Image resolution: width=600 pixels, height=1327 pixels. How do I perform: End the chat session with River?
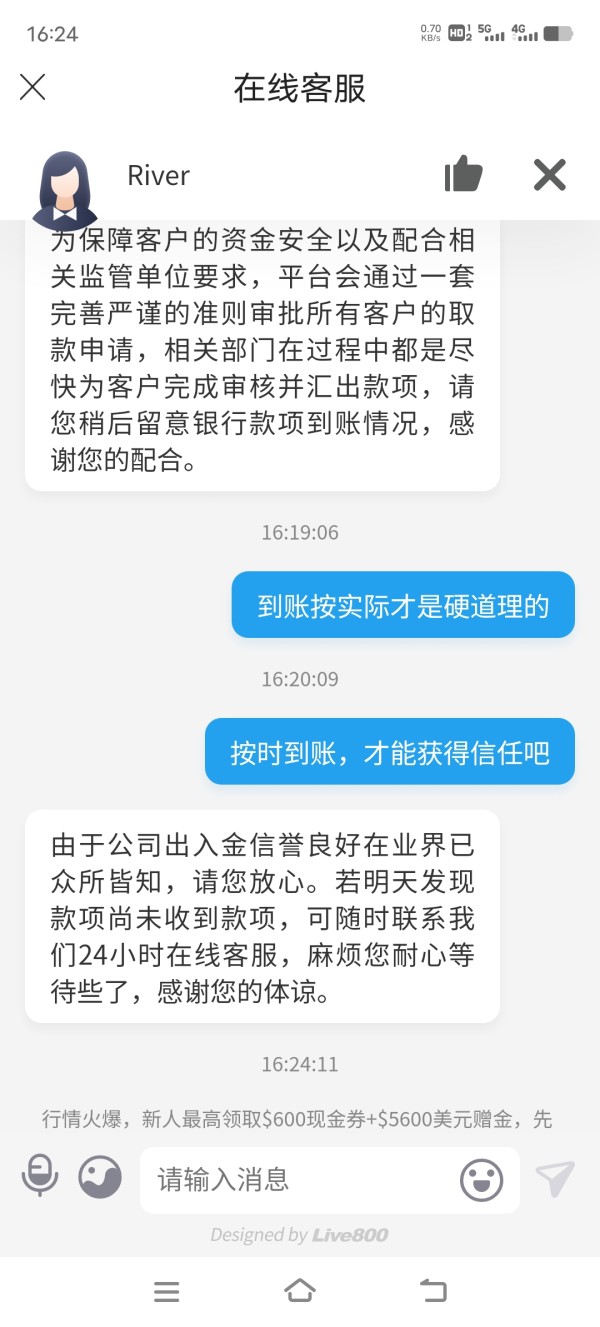550,175
